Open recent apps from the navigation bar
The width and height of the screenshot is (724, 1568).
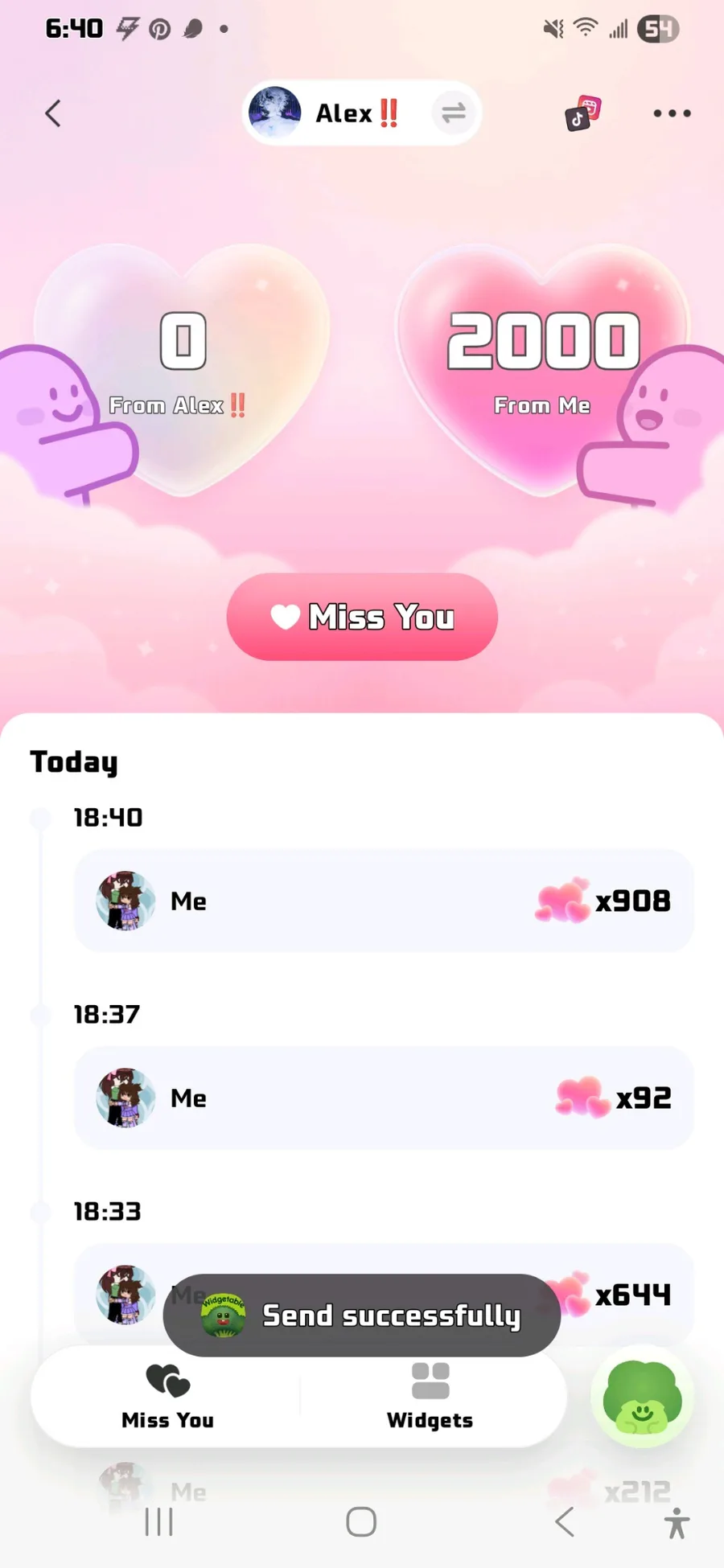pyautogui.click(x=158, y=1521)
